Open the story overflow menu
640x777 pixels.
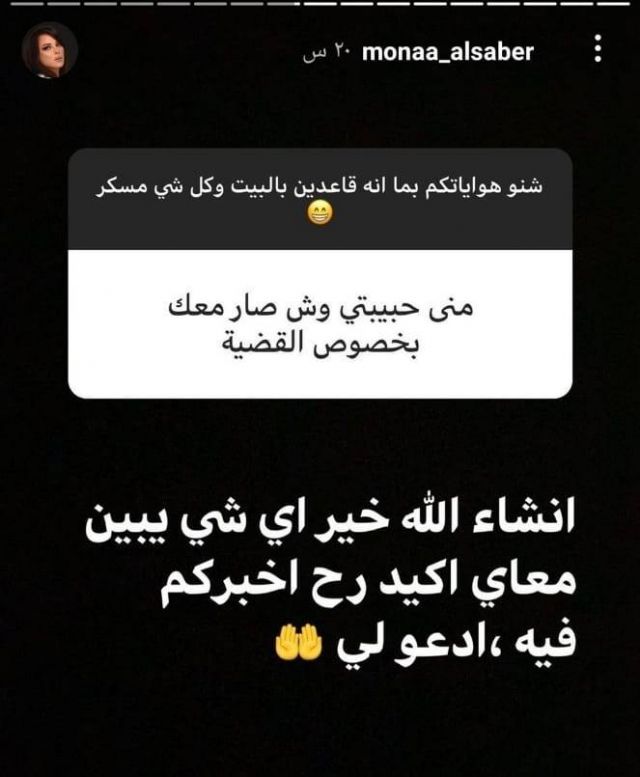tap(598, 50)
